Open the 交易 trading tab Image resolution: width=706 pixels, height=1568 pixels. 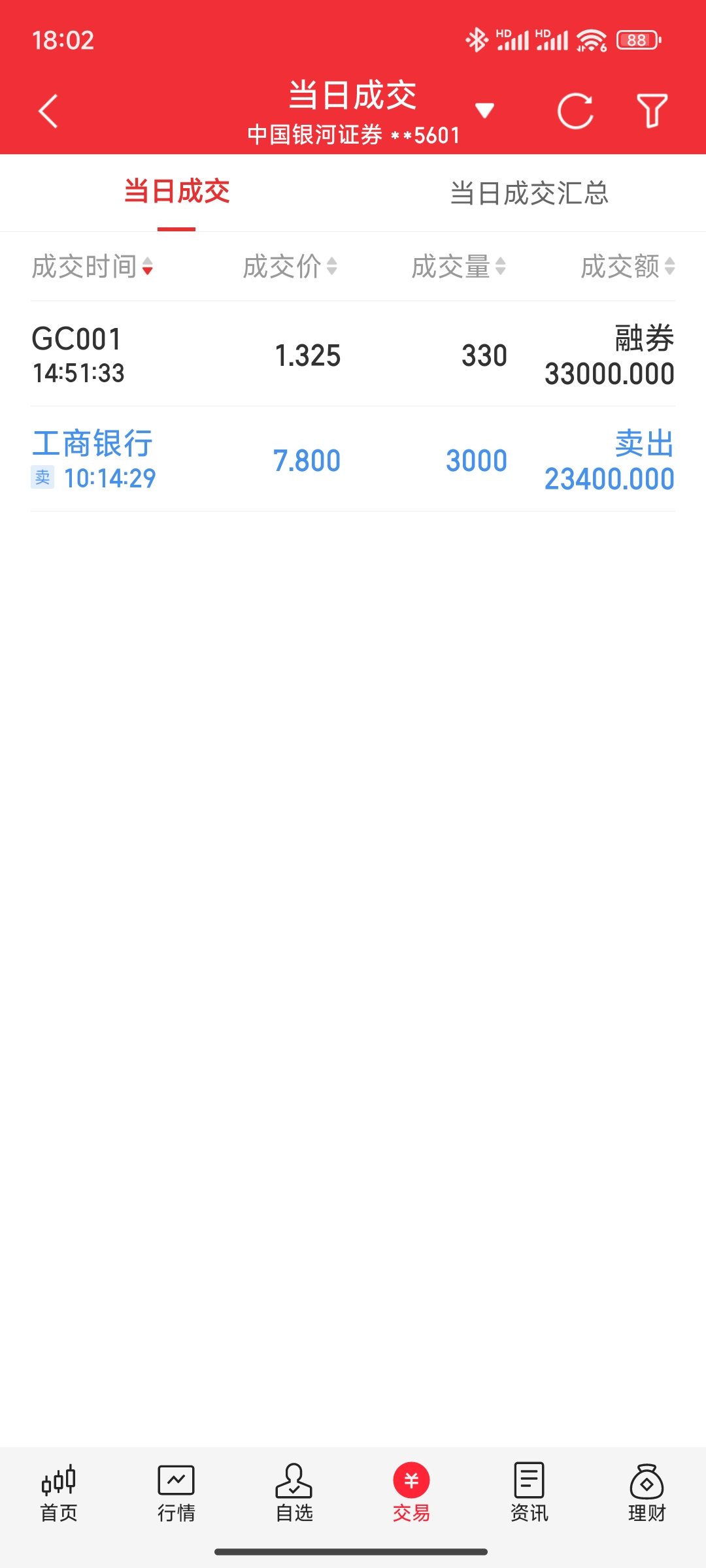411,1494
